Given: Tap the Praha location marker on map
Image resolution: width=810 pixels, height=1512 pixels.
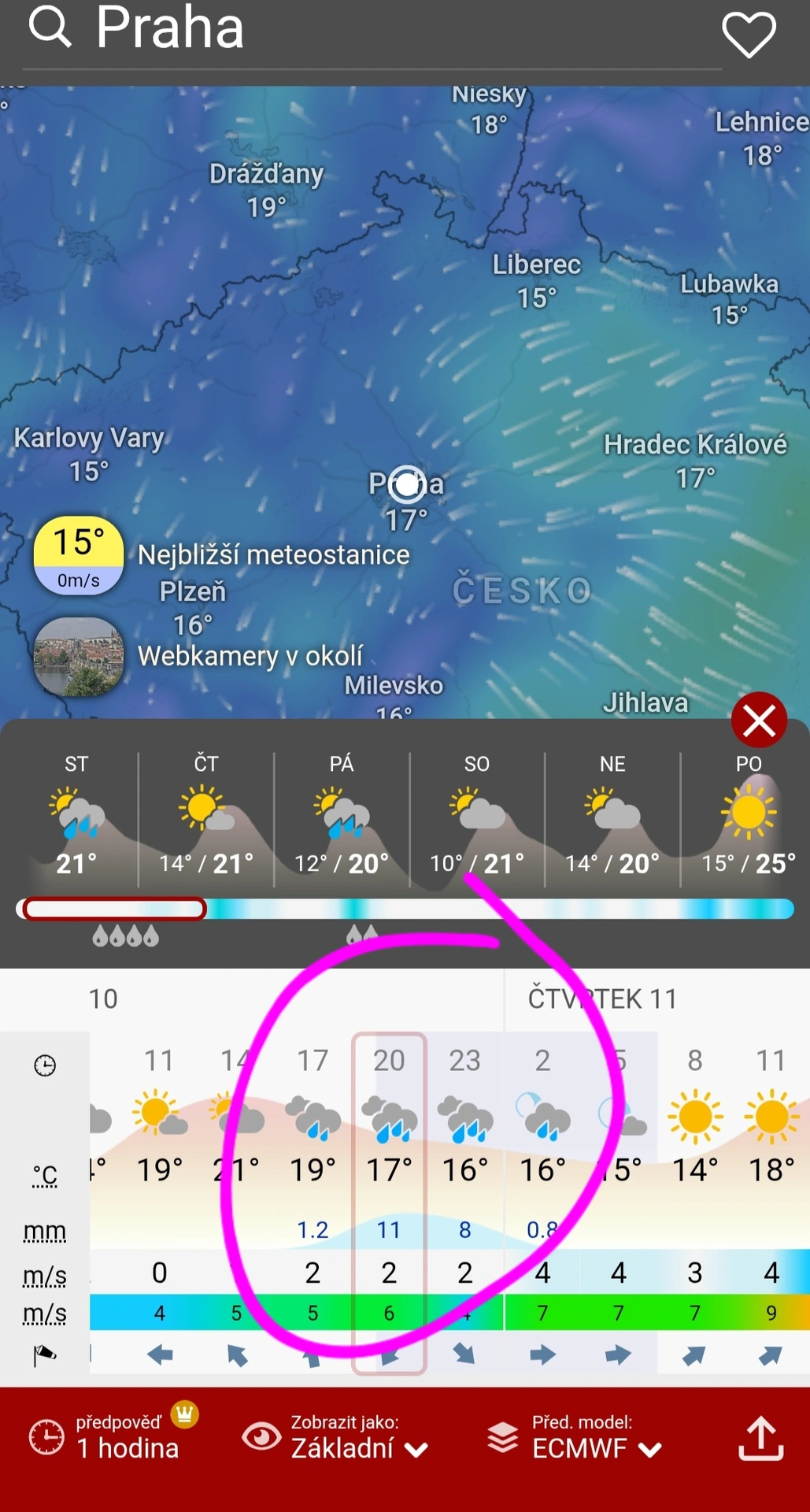Looking at the screenshot, I should point(407,484).
